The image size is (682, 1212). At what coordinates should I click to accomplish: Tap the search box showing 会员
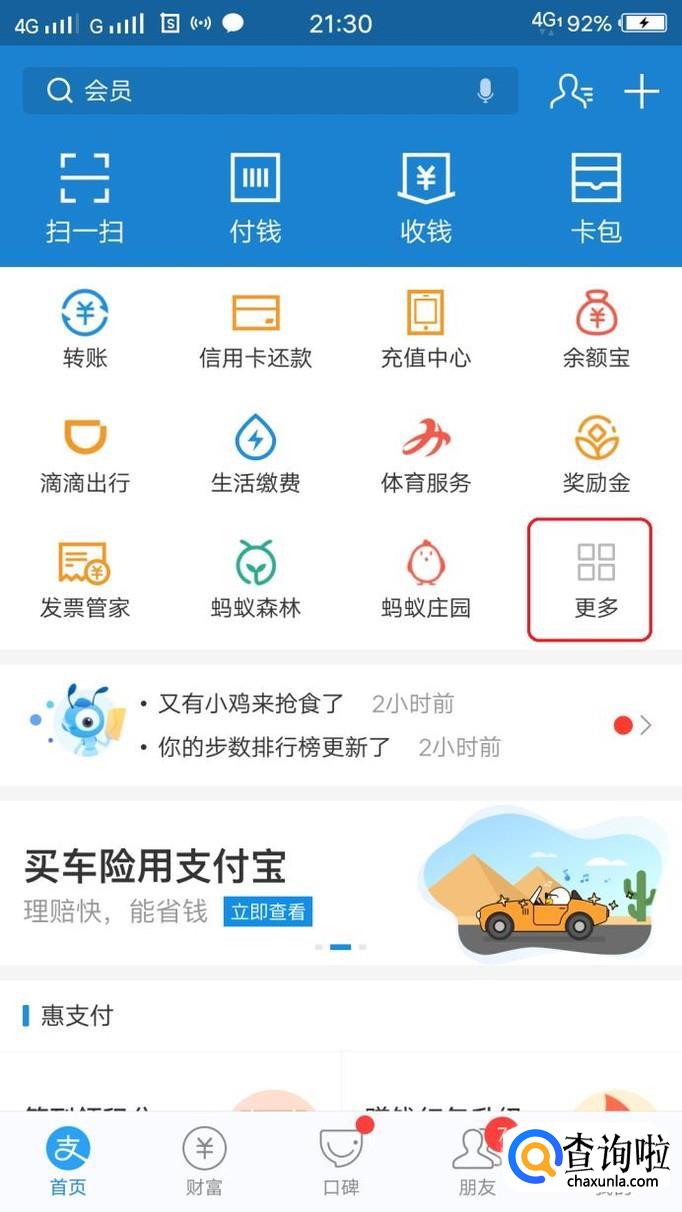coord(250,91)
